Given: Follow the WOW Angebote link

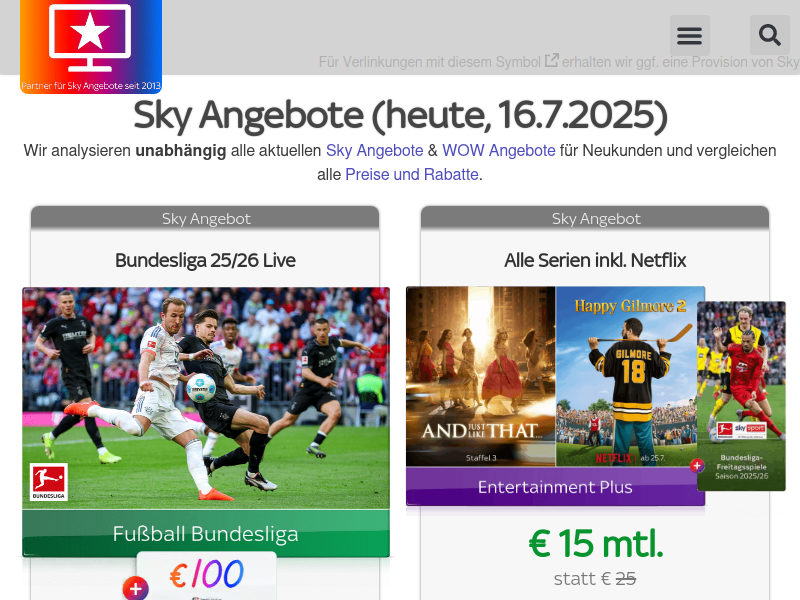Looking at the screenshot, I should tap(498, 151).
